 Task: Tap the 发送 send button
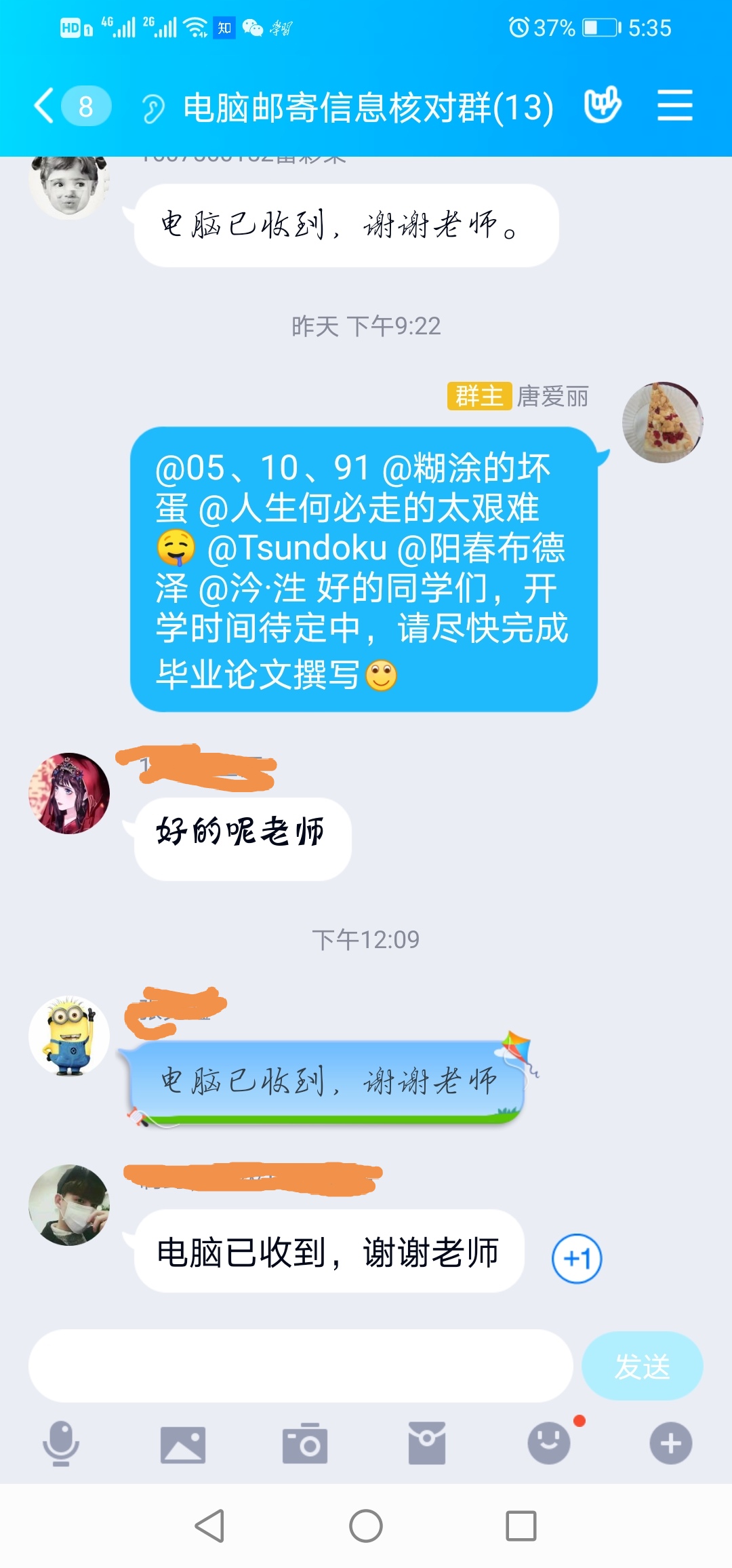coord(641,1366)
